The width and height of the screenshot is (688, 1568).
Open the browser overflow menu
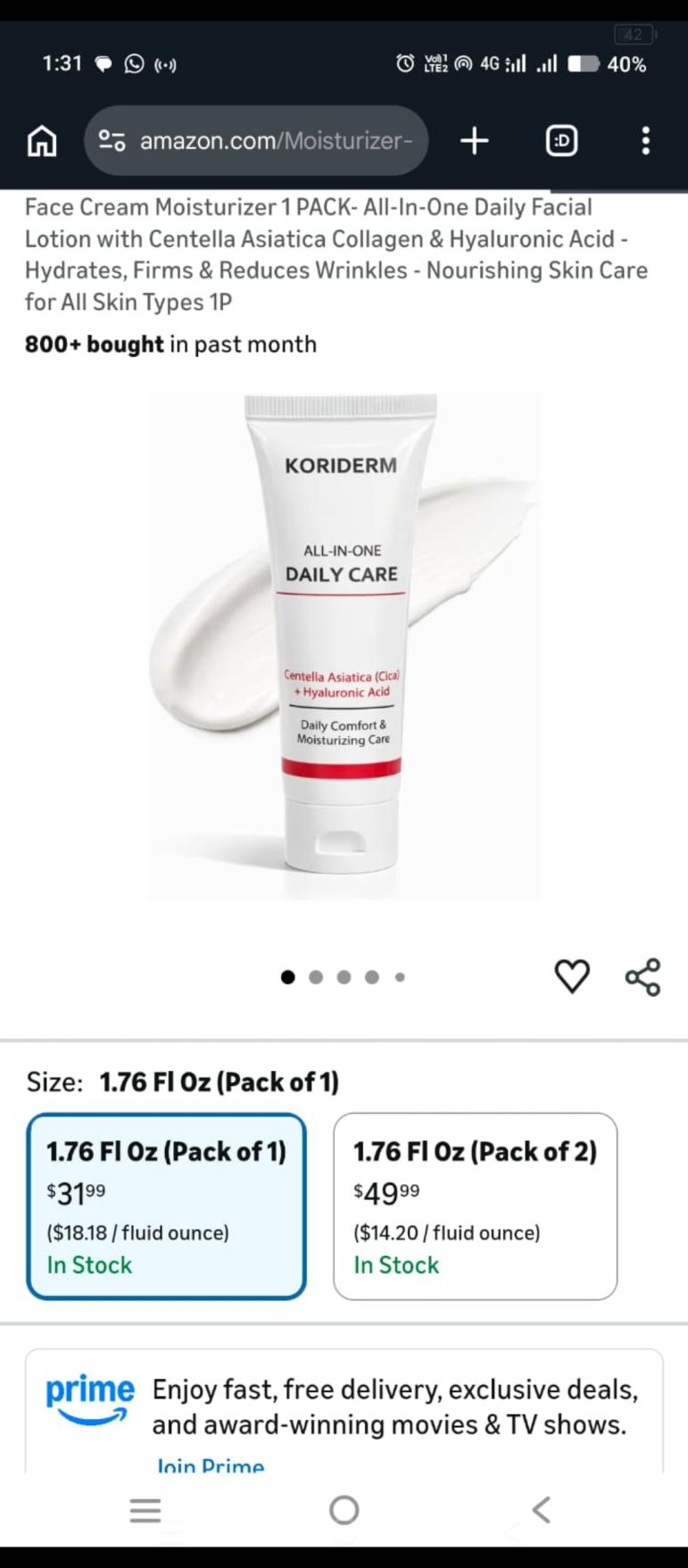645,141
